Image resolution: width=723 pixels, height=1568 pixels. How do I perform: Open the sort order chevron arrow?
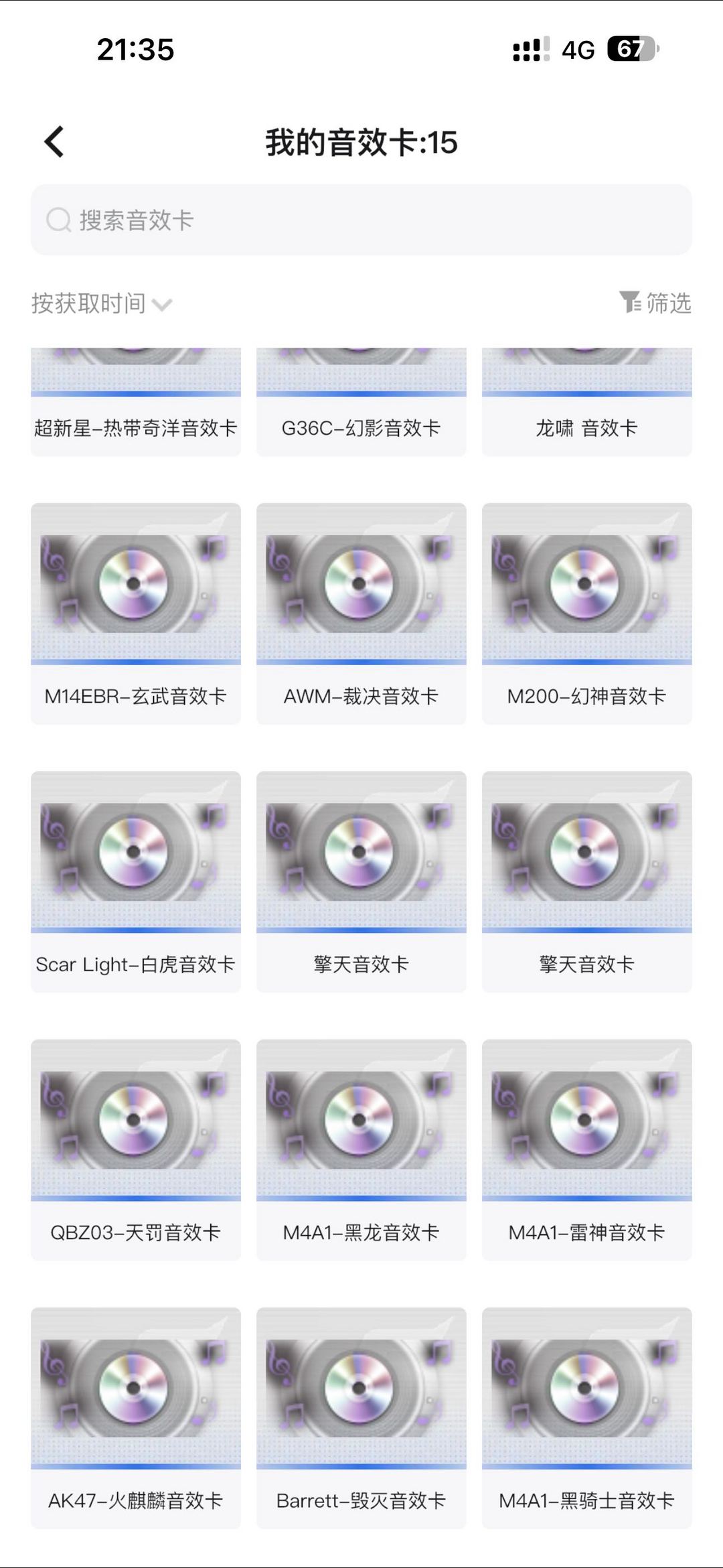pos(161,305)
